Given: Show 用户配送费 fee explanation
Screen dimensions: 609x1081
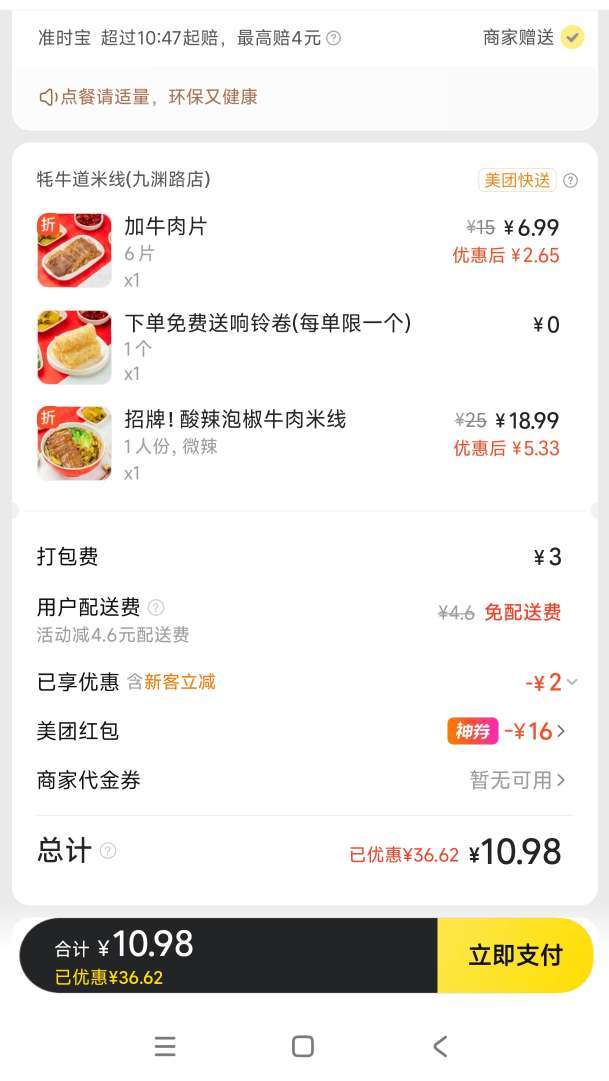Looking at the screenshot, I should pos(156,607).
